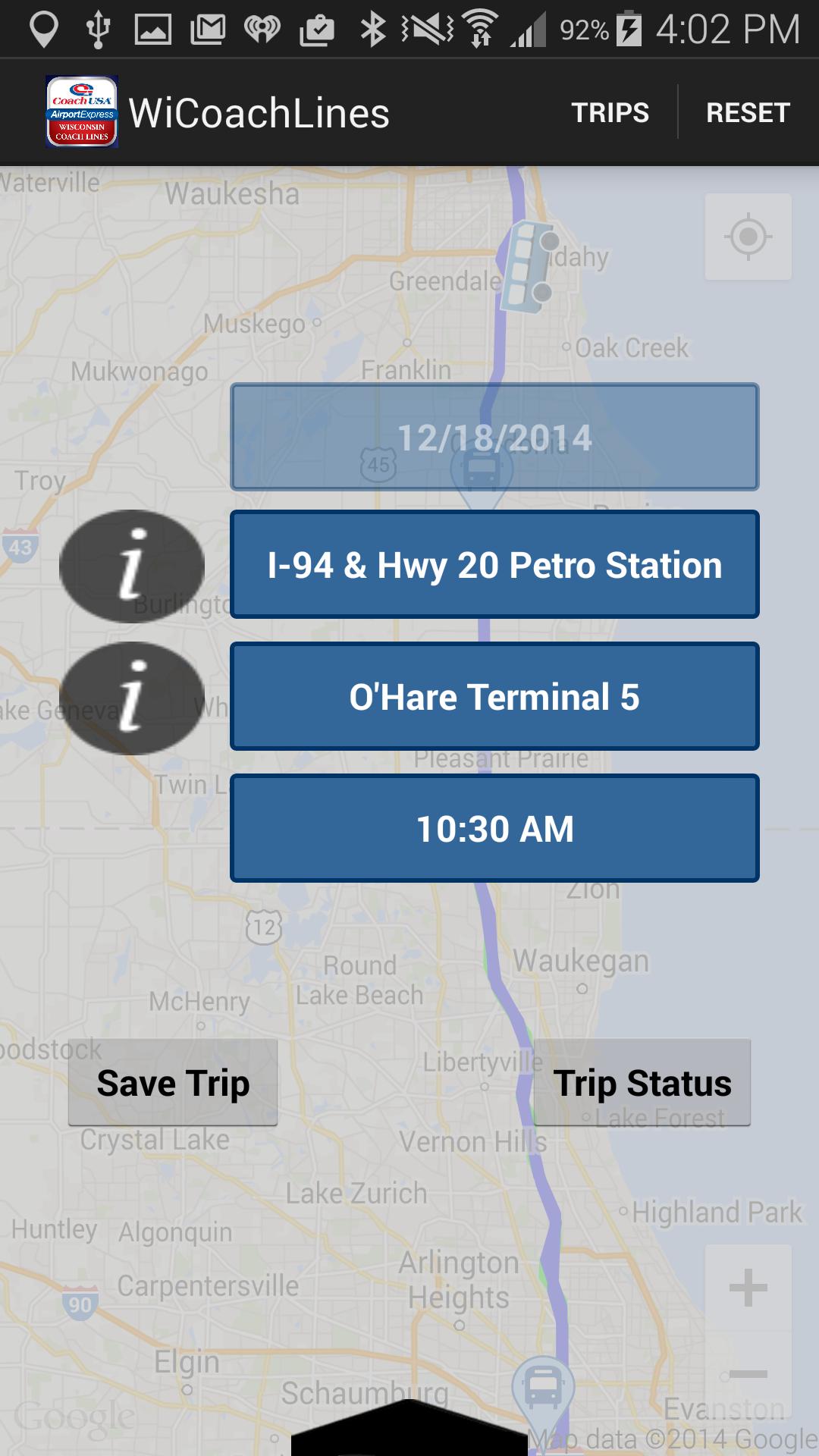Pick the 10:30 AM departure time
The image size is (819, 1456).
(494, 828)
